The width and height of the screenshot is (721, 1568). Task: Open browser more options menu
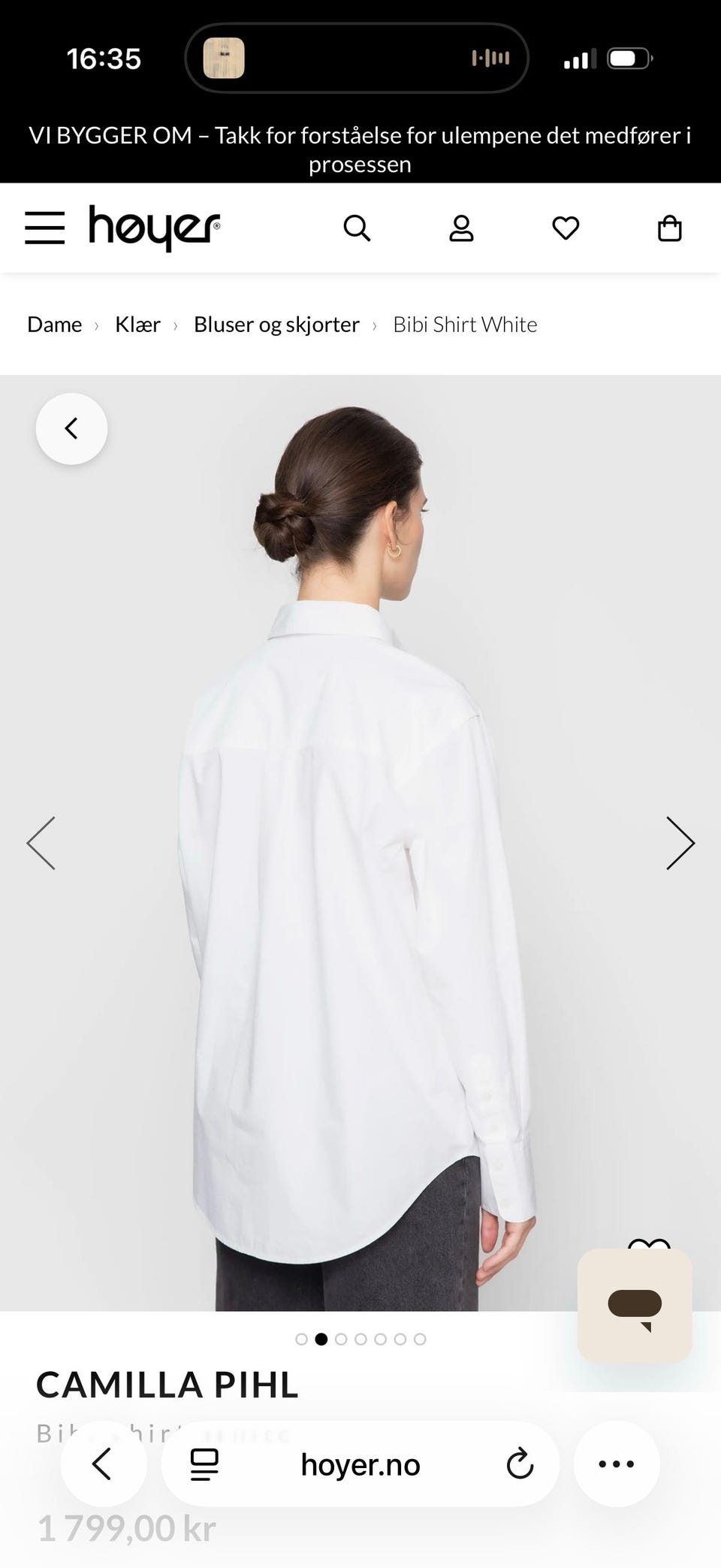(617, 1464)
